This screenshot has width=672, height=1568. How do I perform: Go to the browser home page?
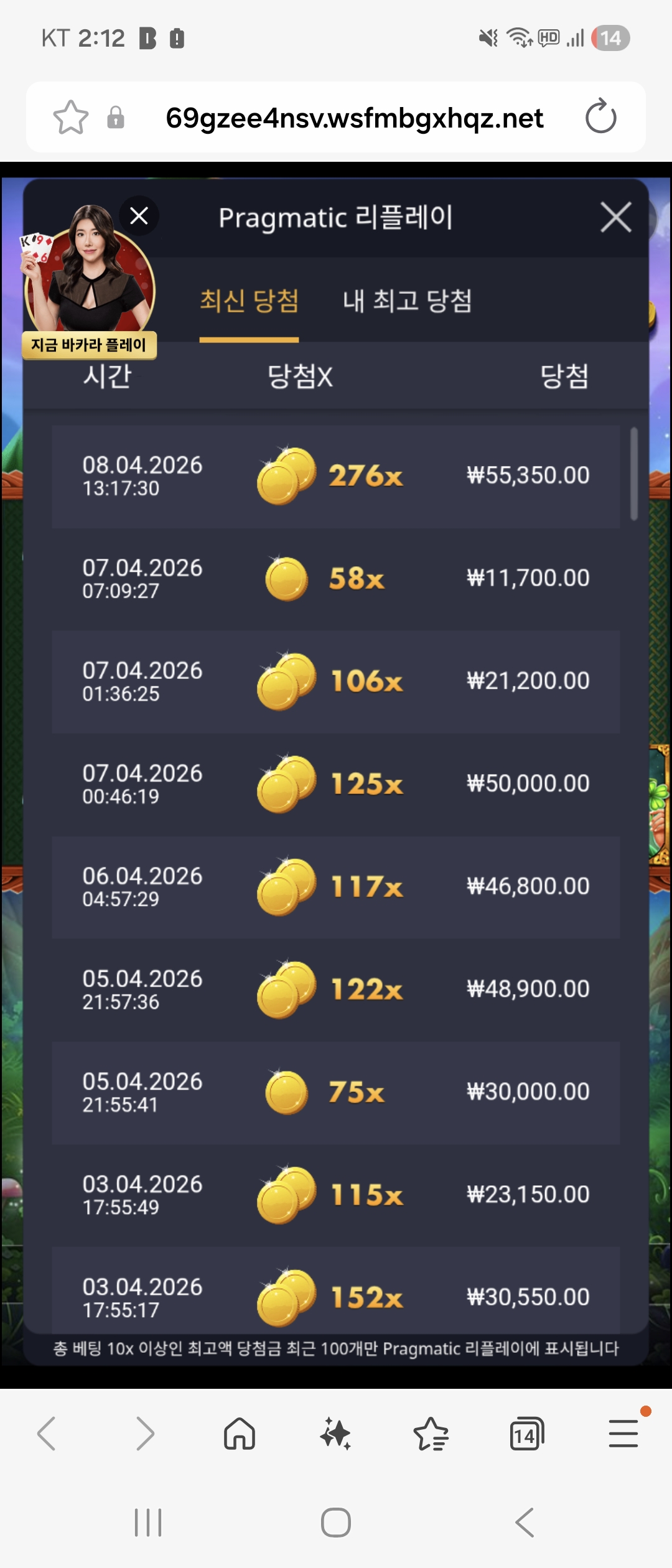(240, 1434)
